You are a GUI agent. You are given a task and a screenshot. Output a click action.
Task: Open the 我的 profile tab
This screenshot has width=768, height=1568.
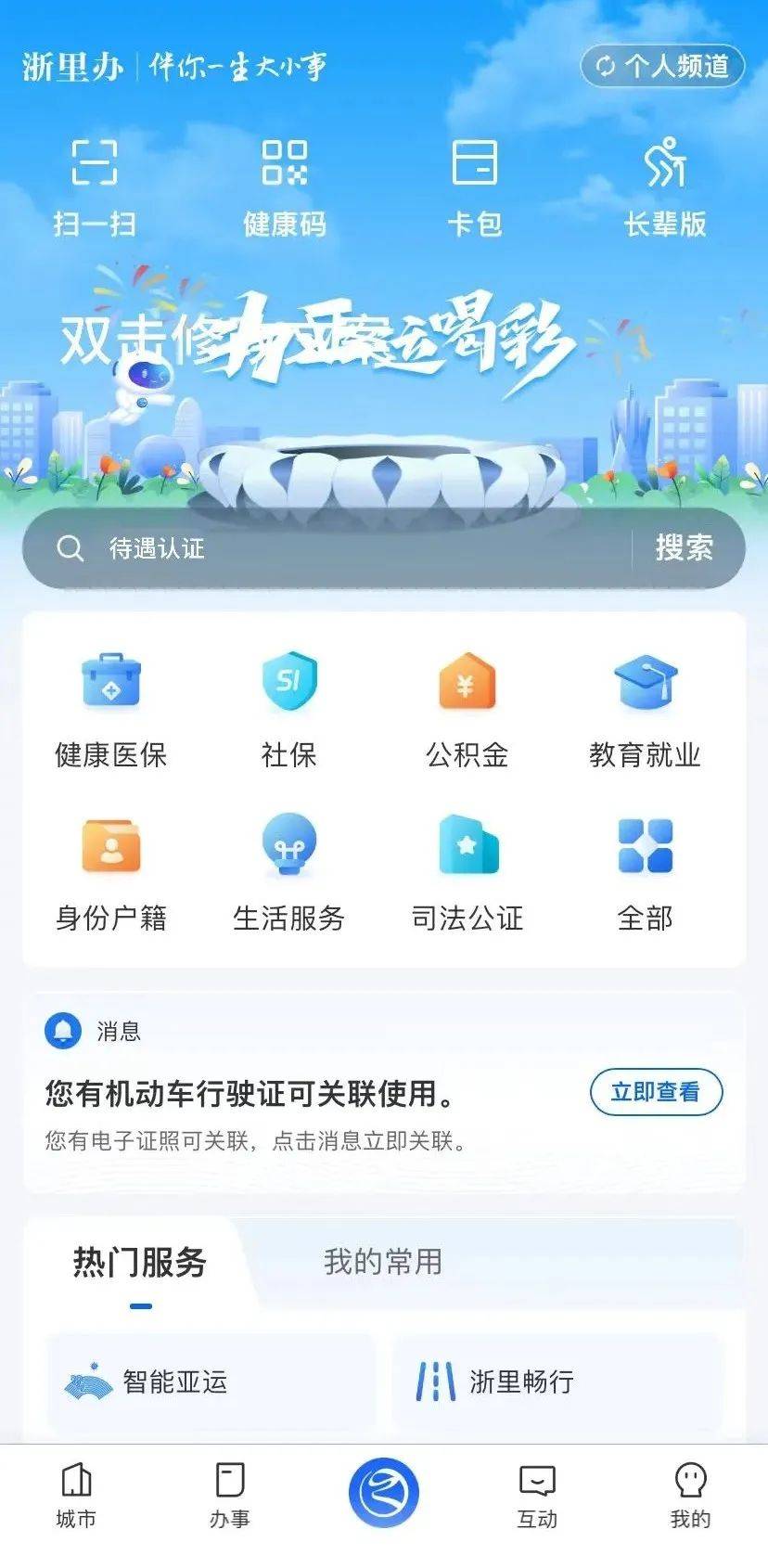690,1496
